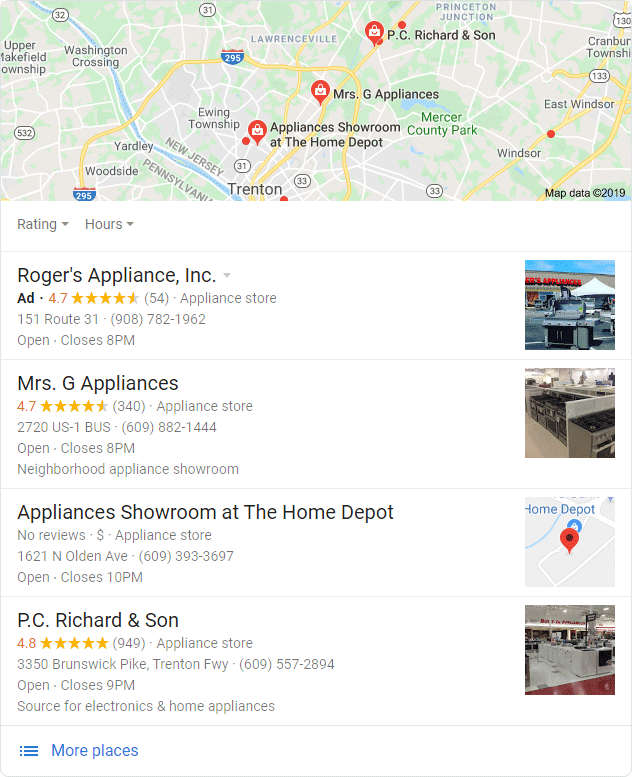632x777 pixels.
Task: Open Mrs. G Appliances listing
Action: pos(98,383)
